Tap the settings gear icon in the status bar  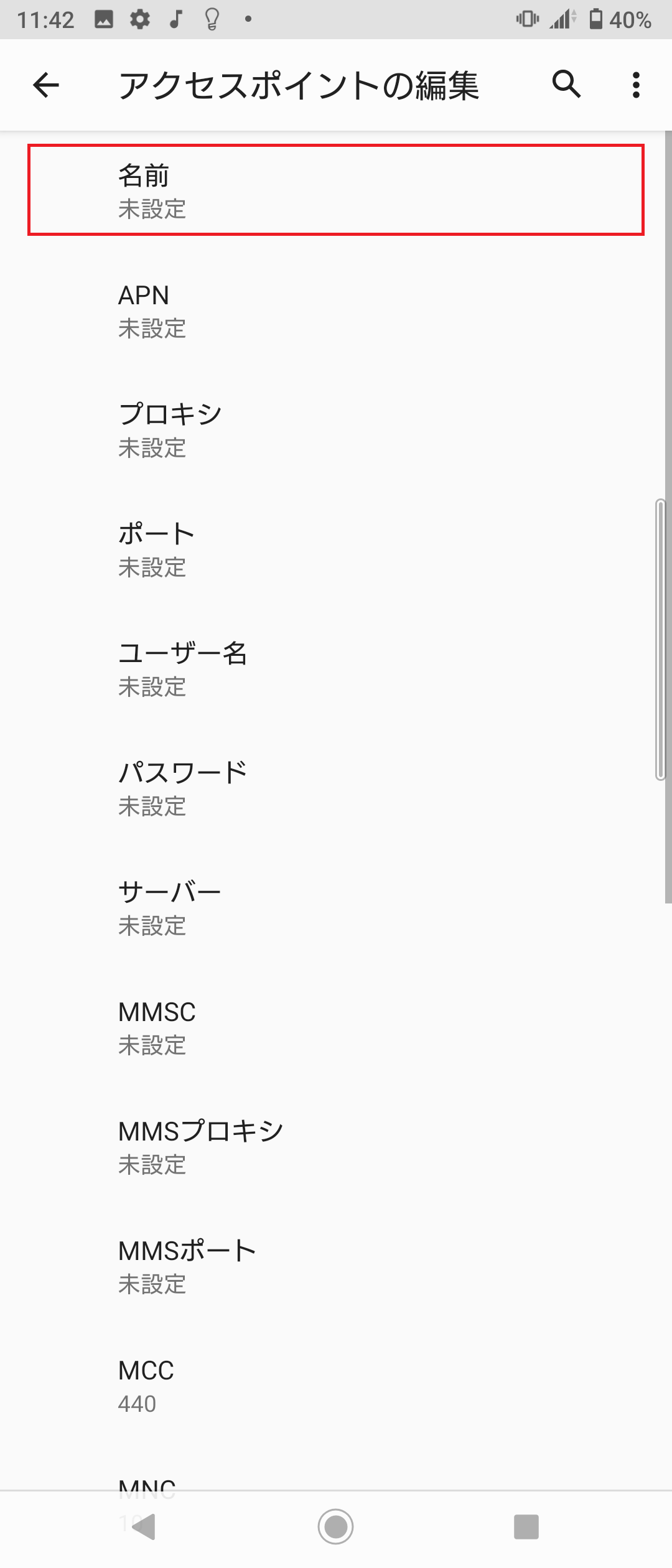coord(138,19)
